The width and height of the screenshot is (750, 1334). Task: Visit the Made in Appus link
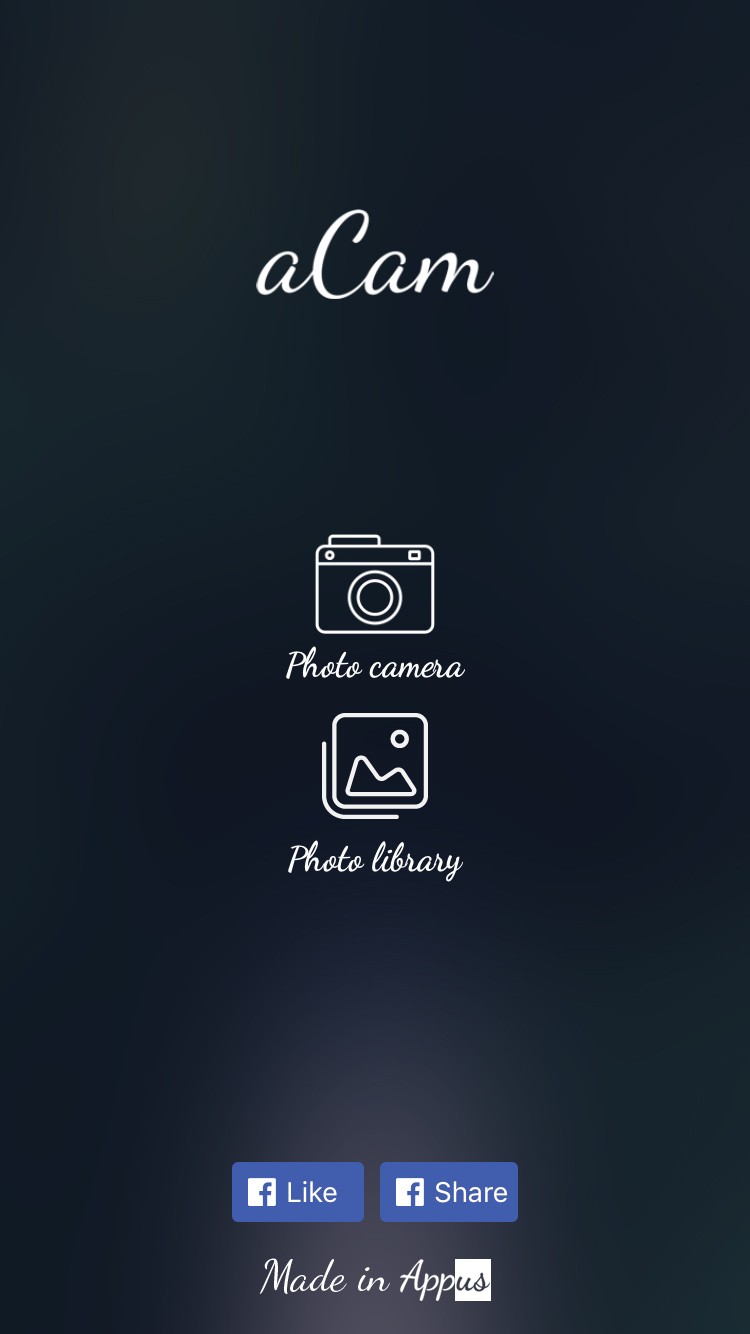click(x=375, y=1279)
